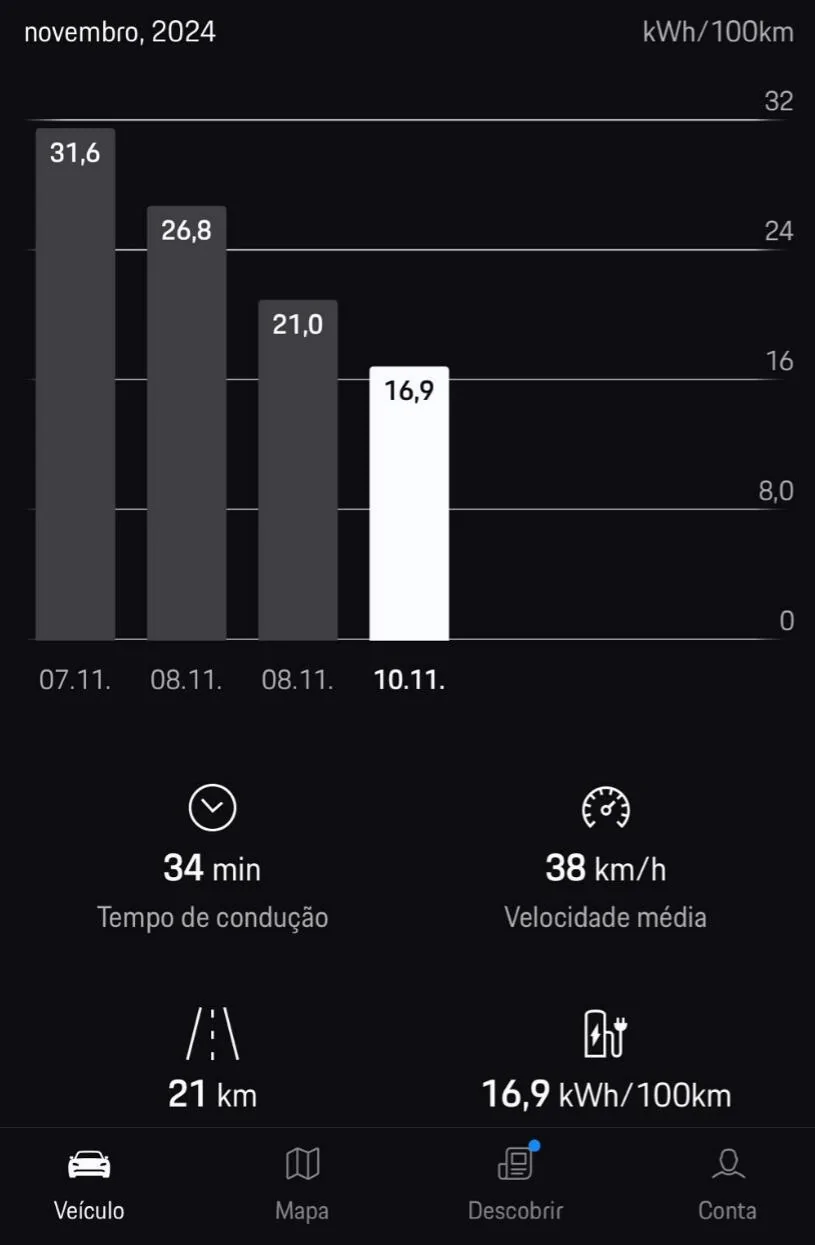Select the 21,0 consumption bar
Viewport: 815px width, 1245px height.
click(298, 470)
